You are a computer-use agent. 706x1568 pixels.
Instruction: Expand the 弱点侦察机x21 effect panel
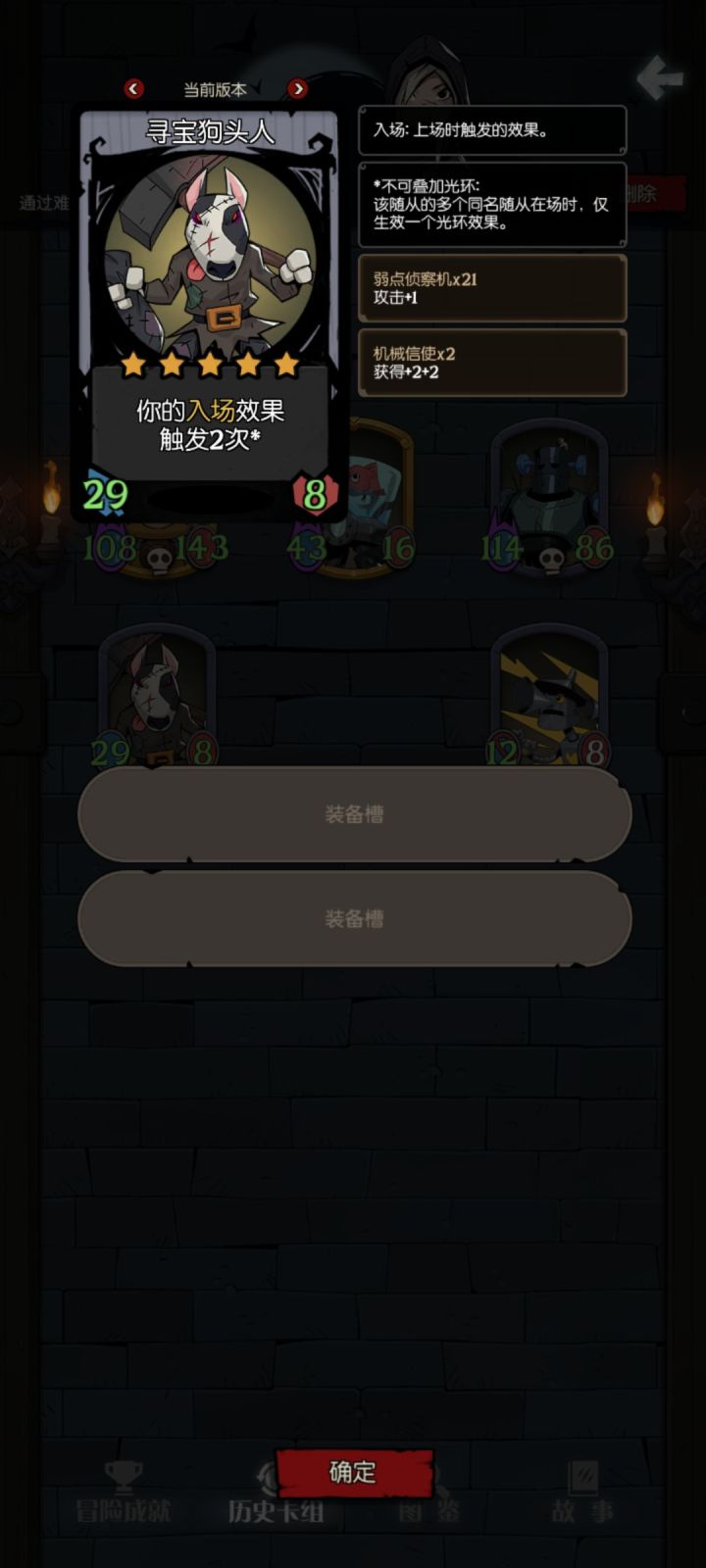[493, 290]
